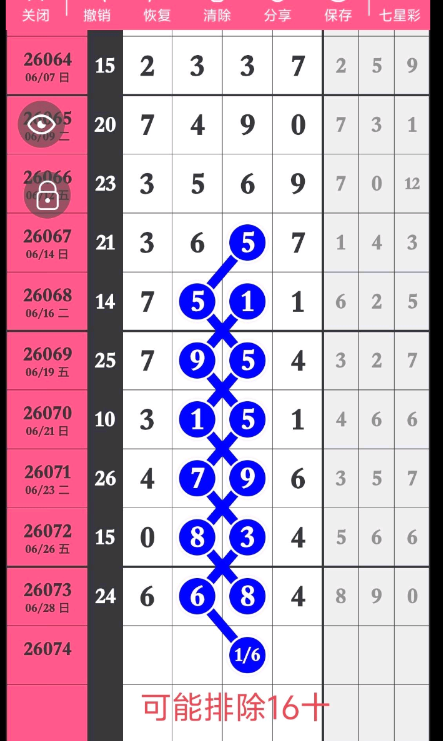Share the chart via 分享
Viewport: 443px width, 741px height.
[x=278, y=14]
